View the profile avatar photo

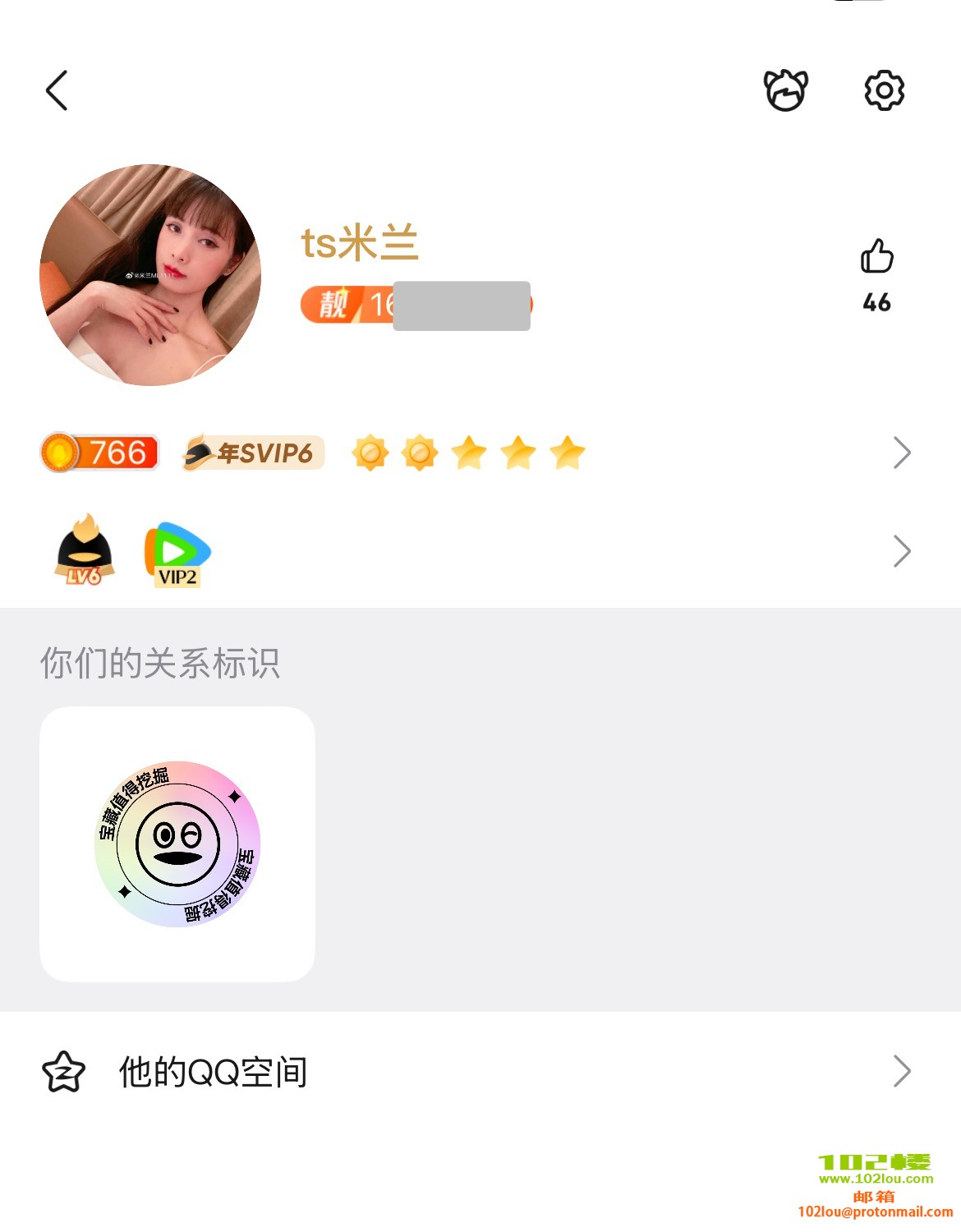point(150,275)
